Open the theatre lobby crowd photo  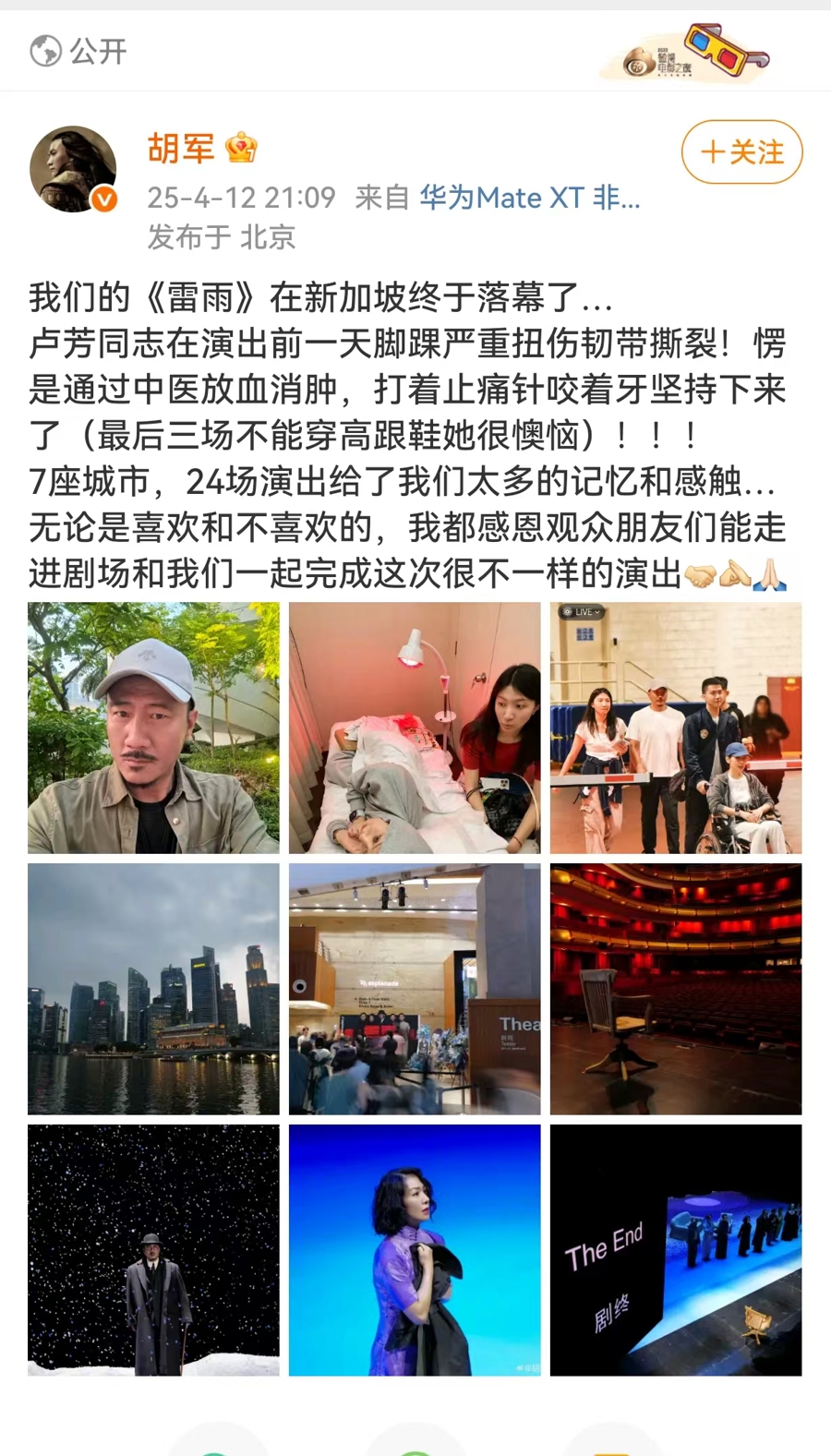coord(415,989)
